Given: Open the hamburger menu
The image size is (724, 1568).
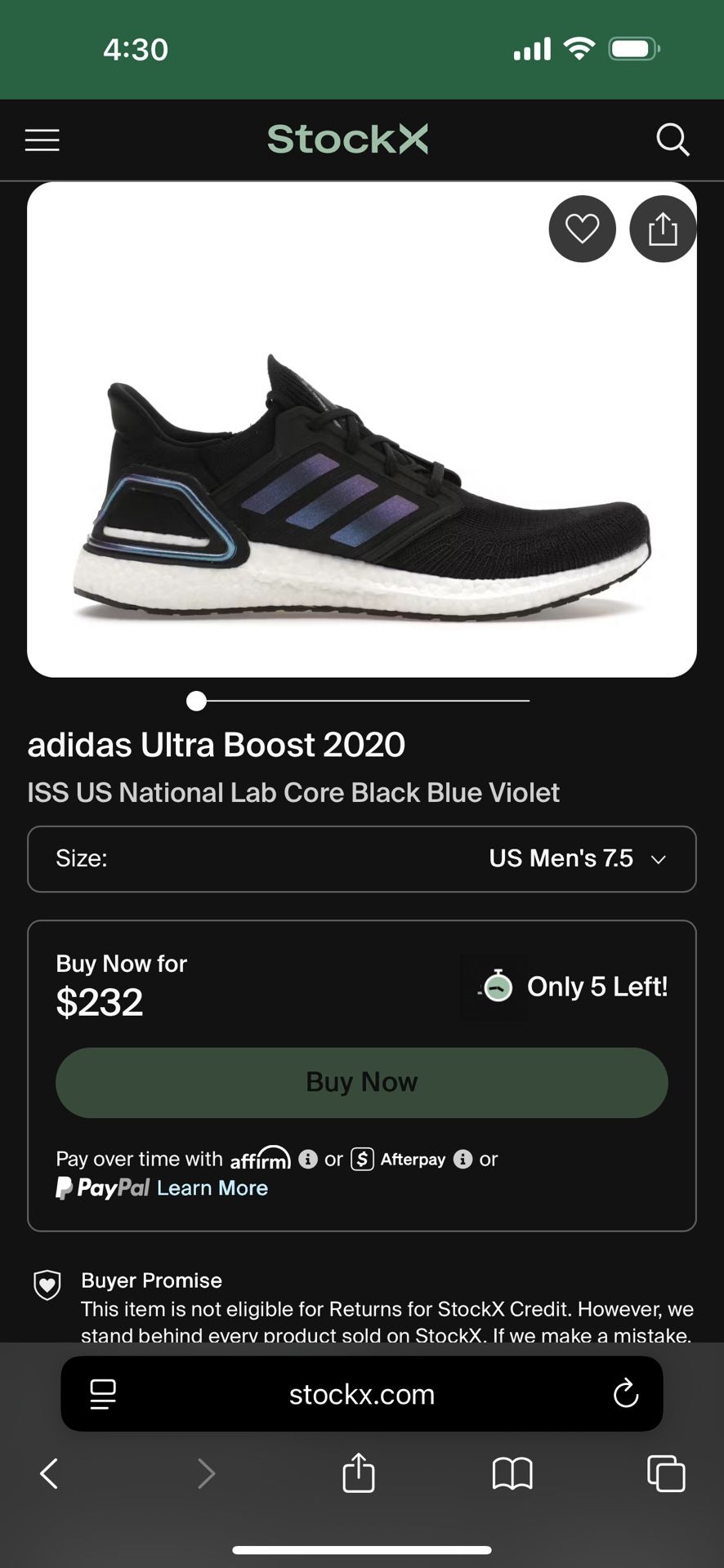Looking at the screenshot, I should coord(42,140).
